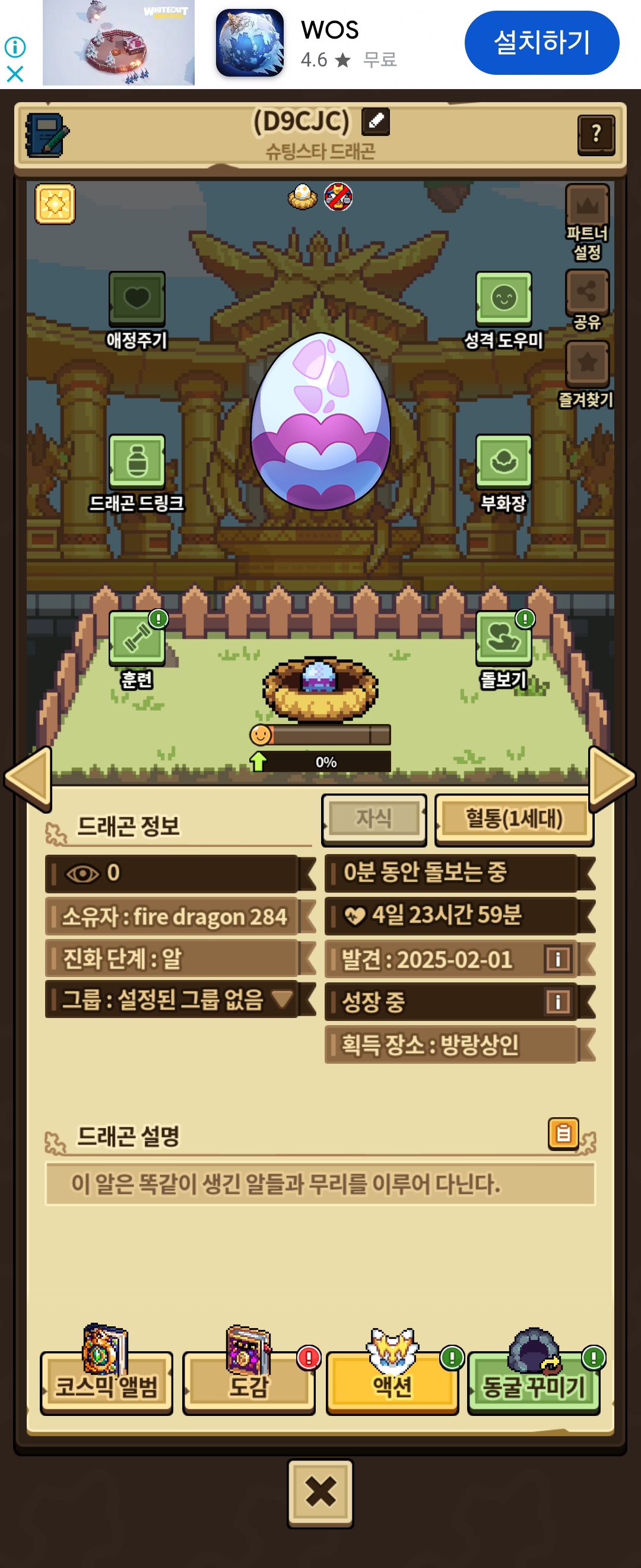Screen dimensions: 641x1568
Task: Open the help question mark
Action: [x=595, y=134]
